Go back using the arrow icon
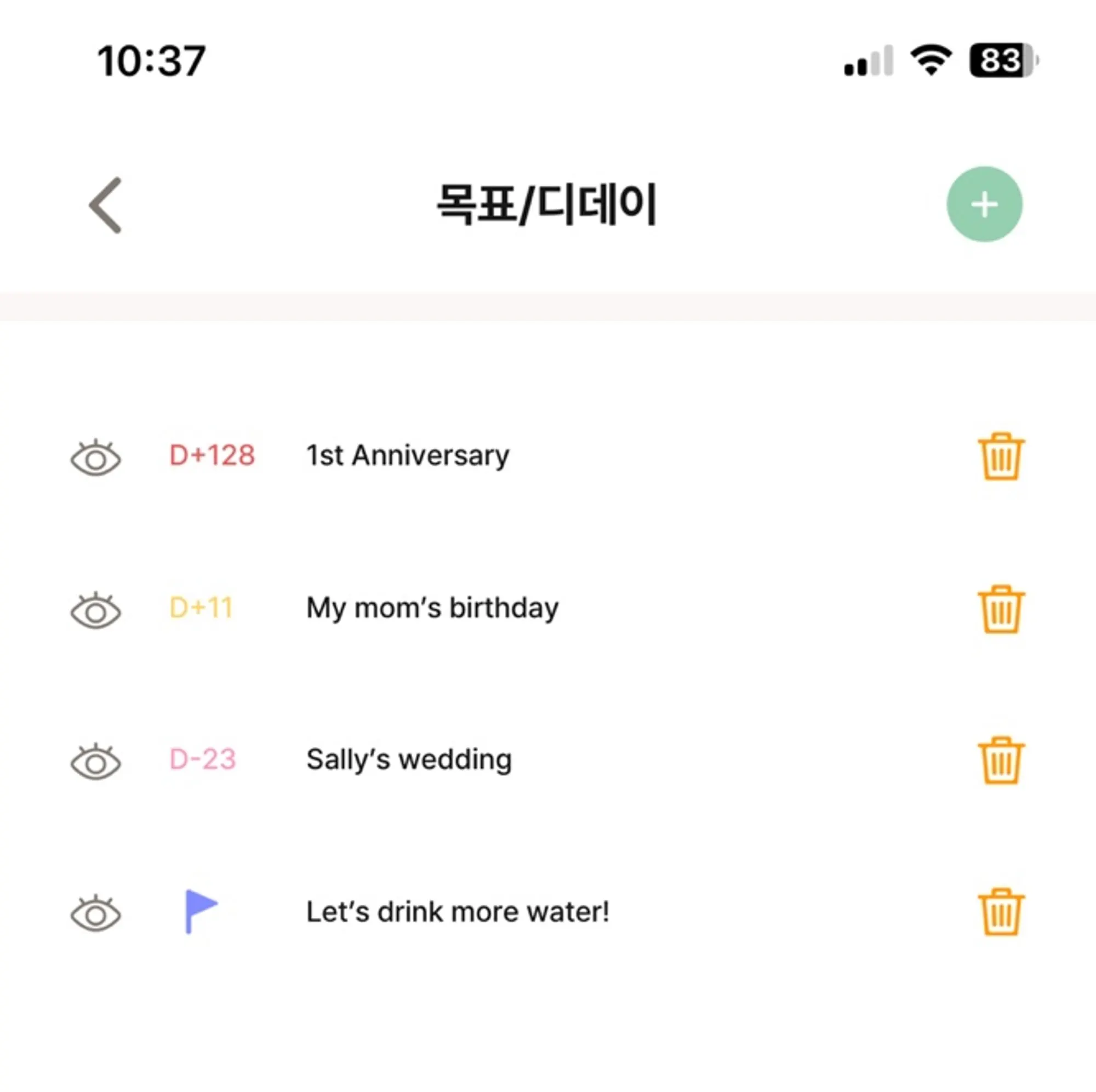This screenshot has height=1092, width=1096. [106, 205]
